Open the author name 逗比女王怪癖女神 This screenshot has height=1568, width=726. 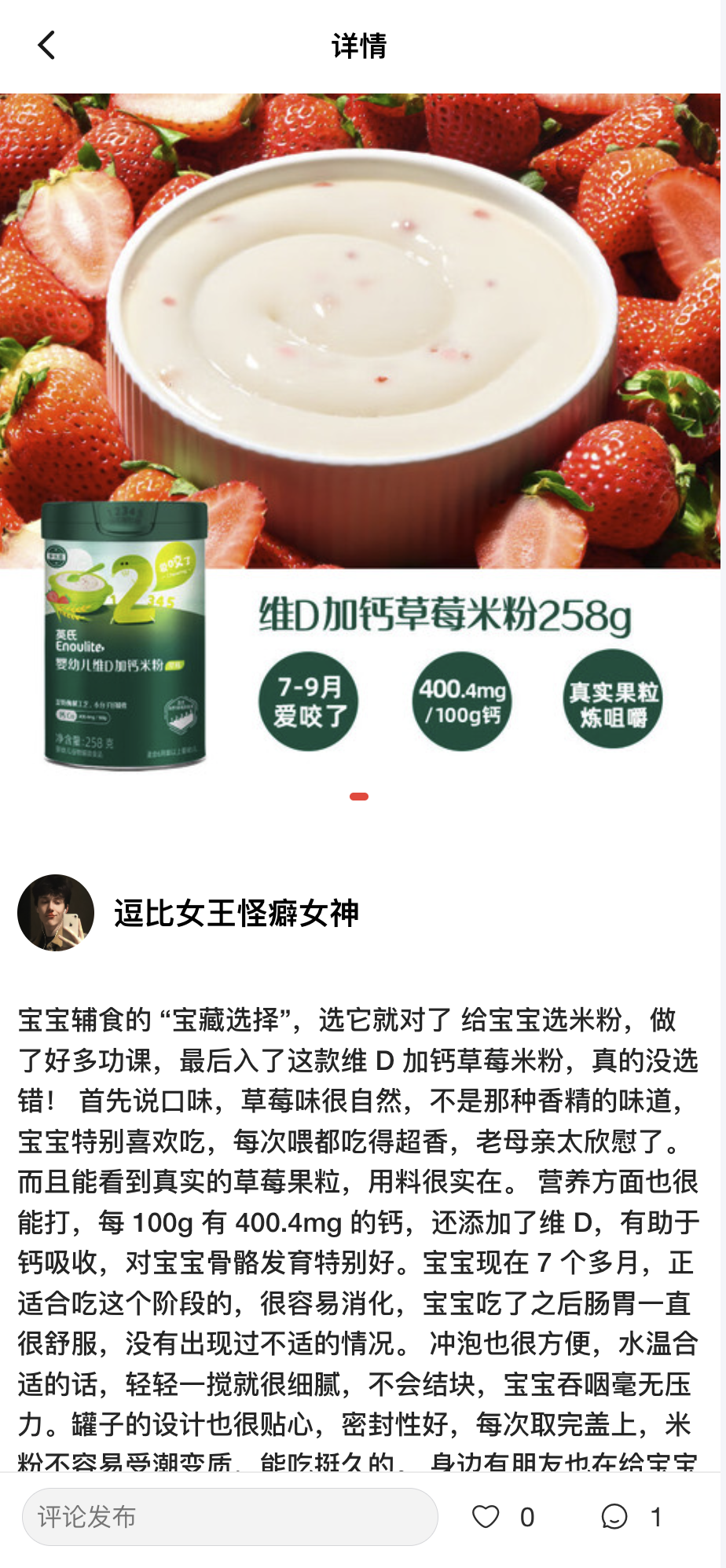coord(236,914)
